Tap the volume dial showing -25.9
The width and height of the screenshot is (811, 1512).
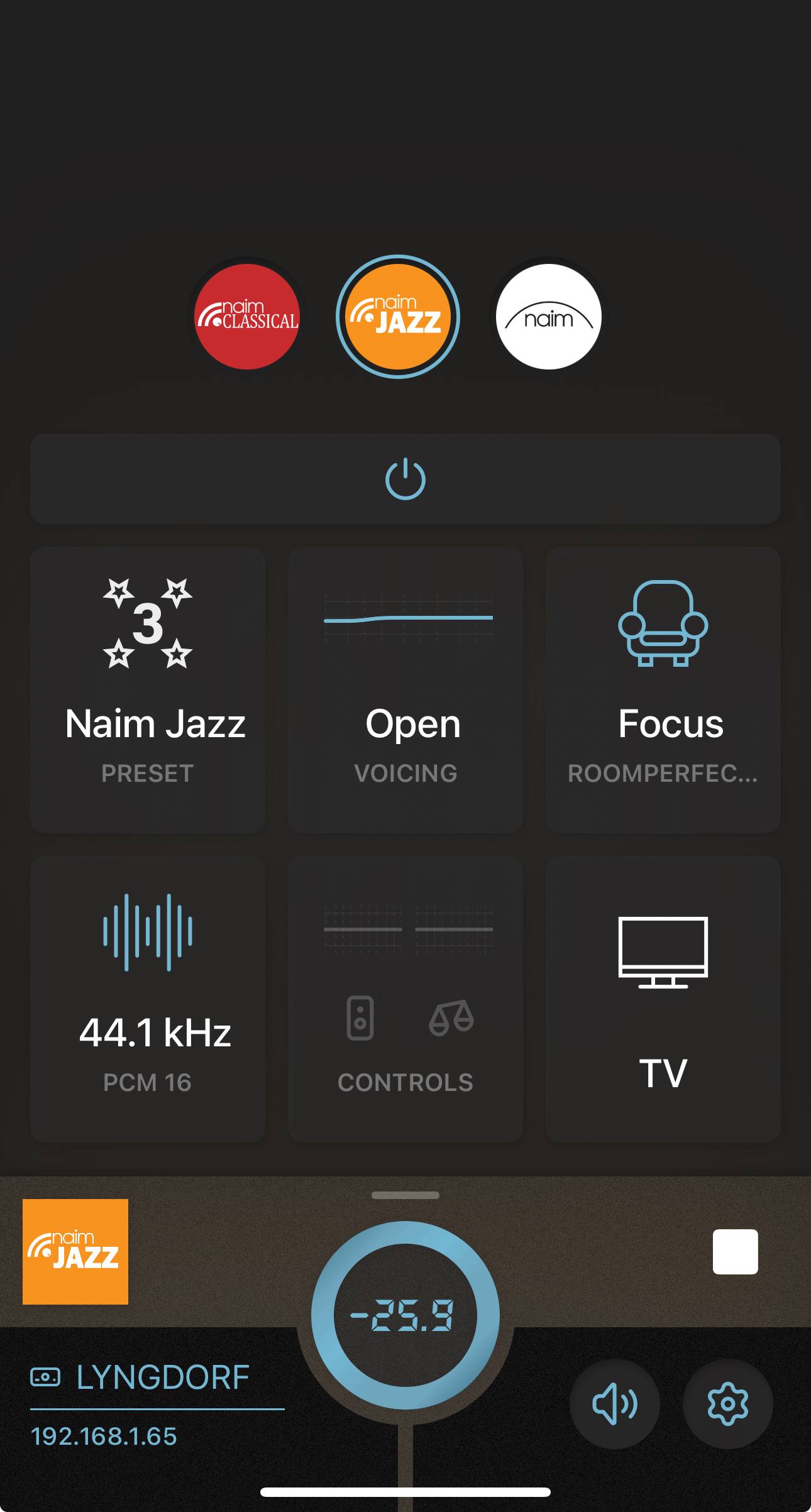405,1315
